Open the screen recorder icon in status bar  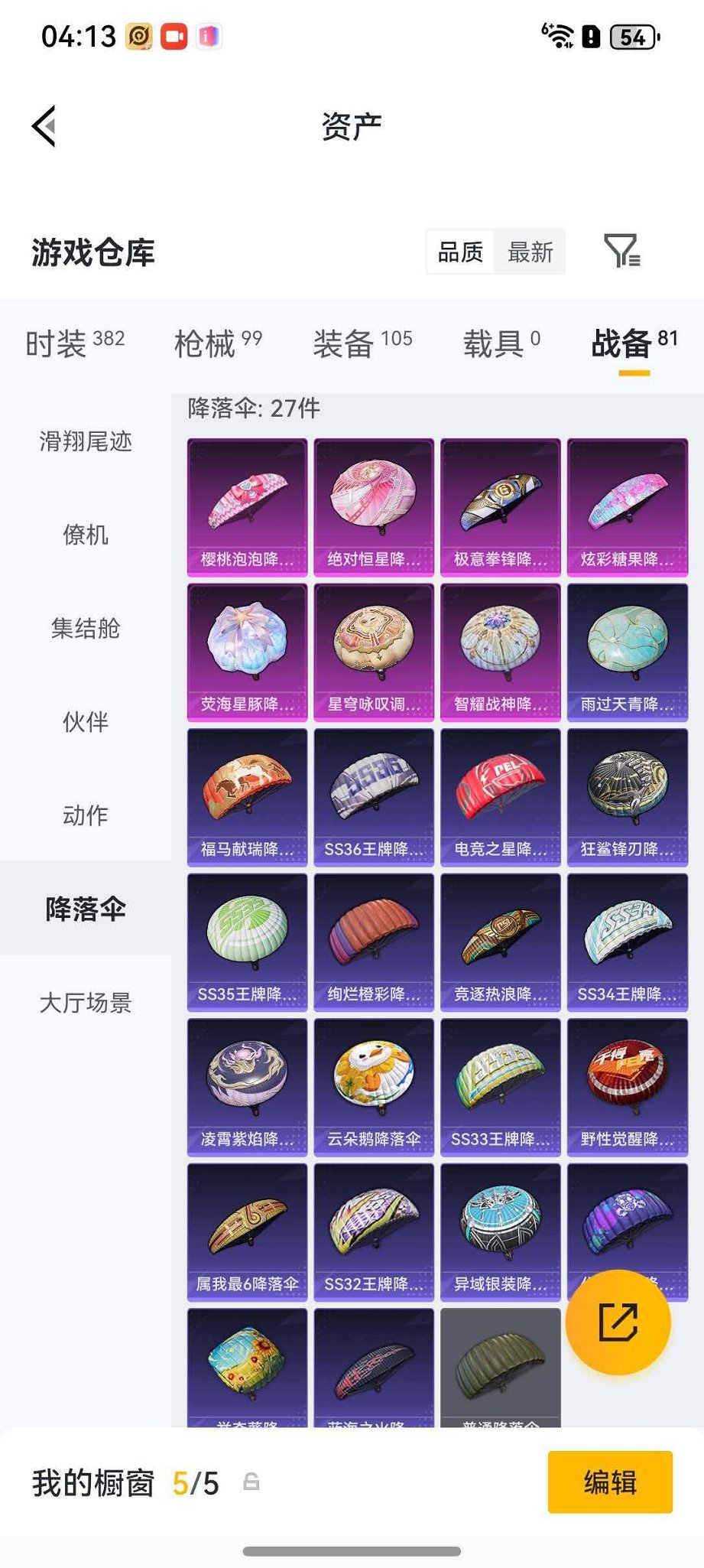(174, 36)
